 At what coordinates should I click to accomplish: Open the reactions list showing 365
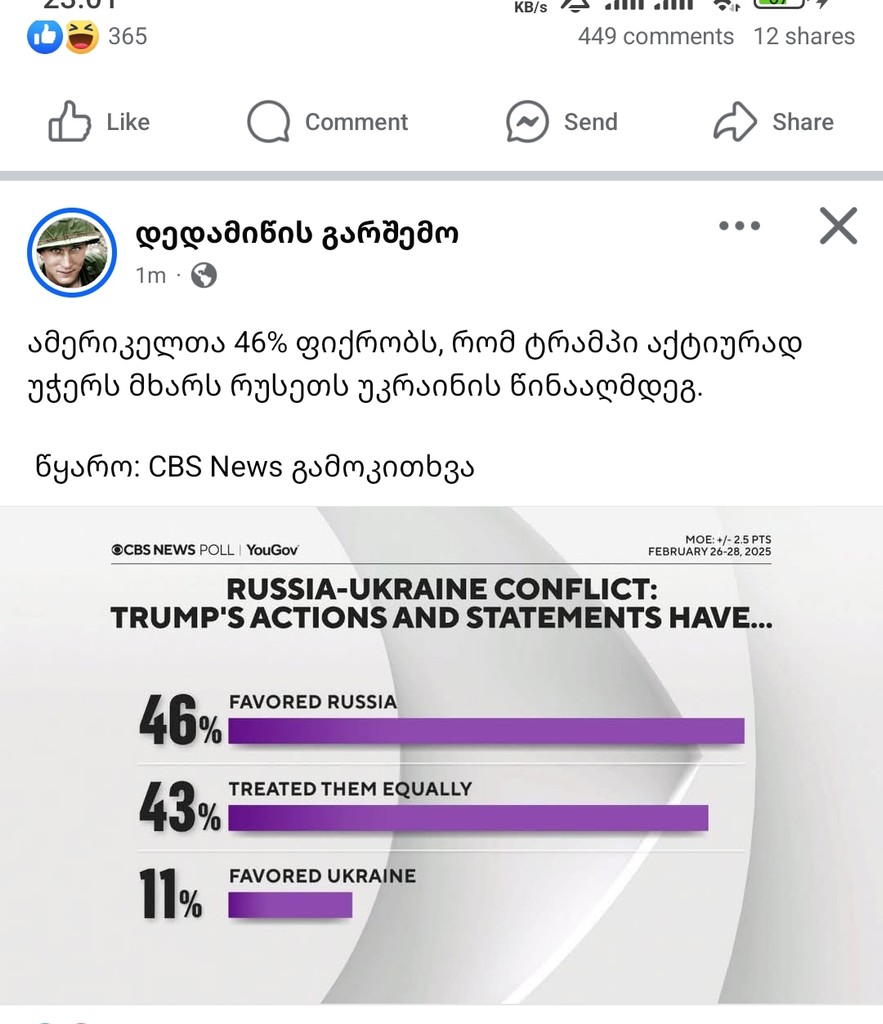tap(88, 36)
